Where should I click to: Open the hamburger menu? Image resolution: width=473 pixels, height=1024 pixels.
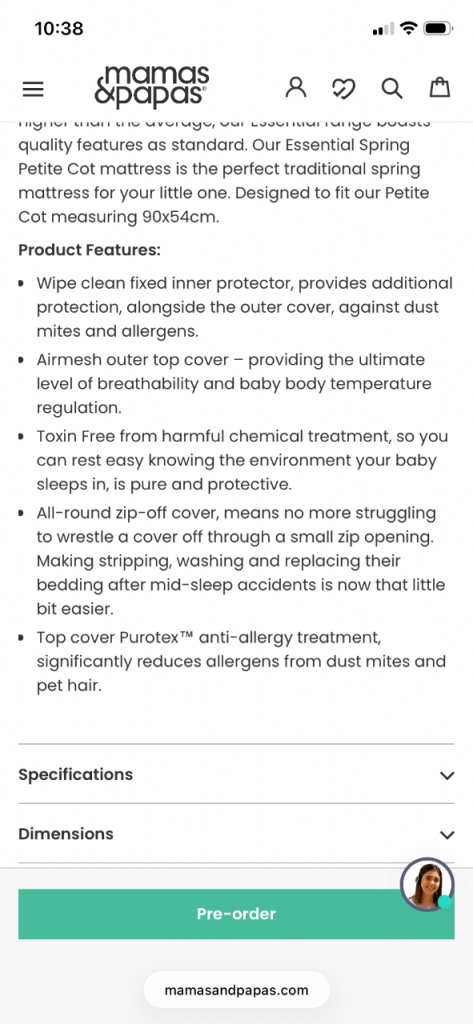click(33, 89)
